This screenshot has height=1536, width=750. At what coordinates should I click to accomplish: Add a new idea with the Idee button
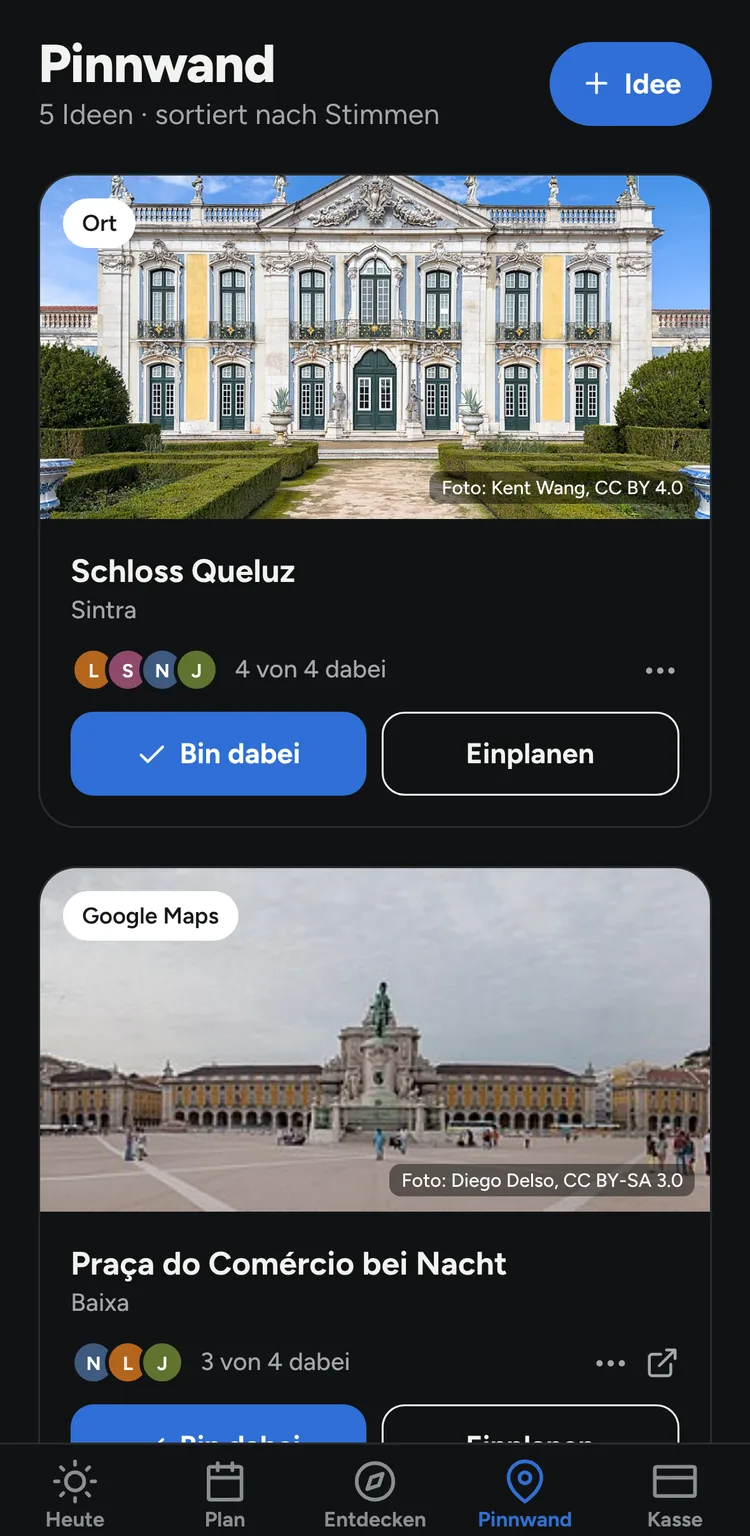(630, 84)
